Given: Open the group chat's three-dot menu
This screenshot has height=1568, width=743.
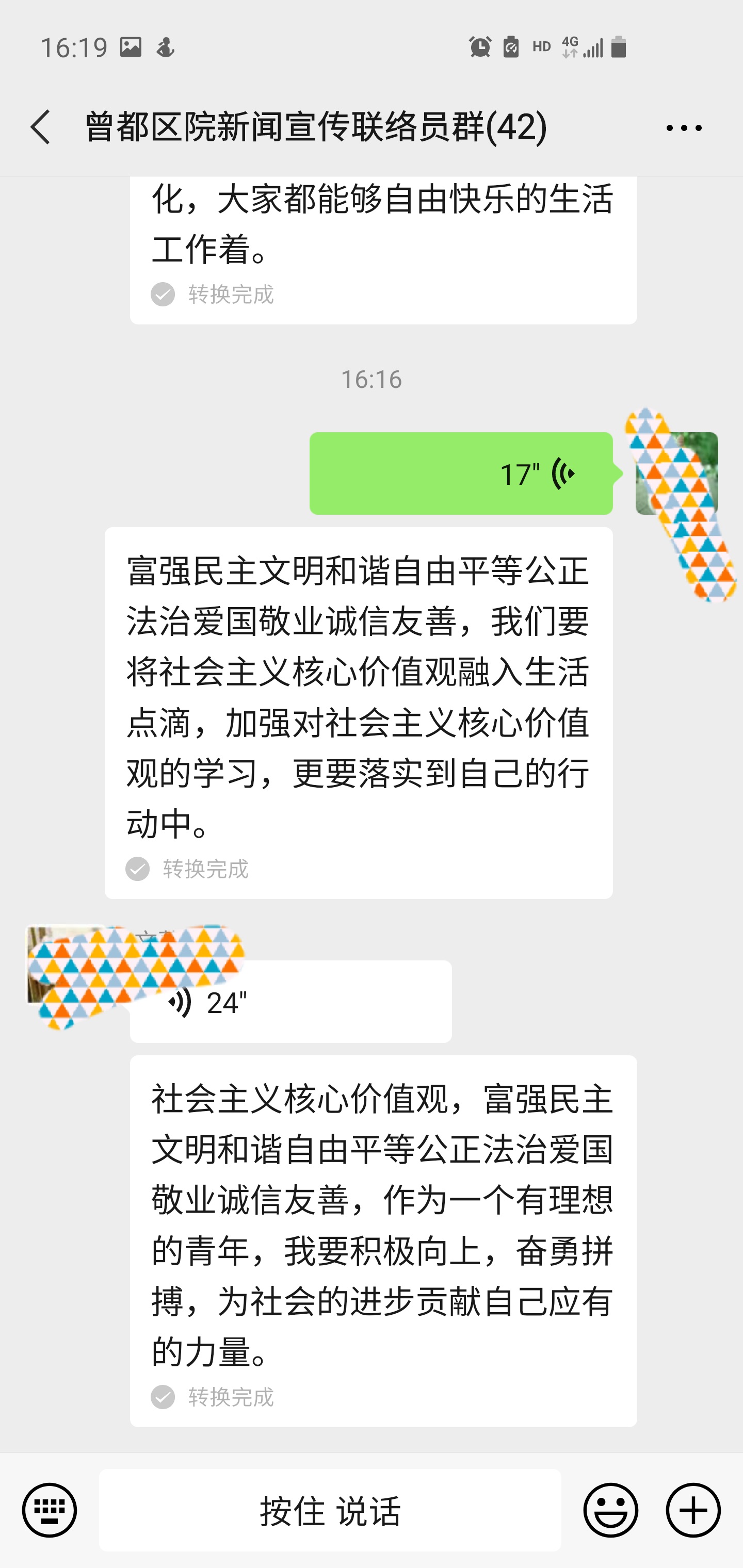Looking at the screenshot, I should click(x=683, y=128).
